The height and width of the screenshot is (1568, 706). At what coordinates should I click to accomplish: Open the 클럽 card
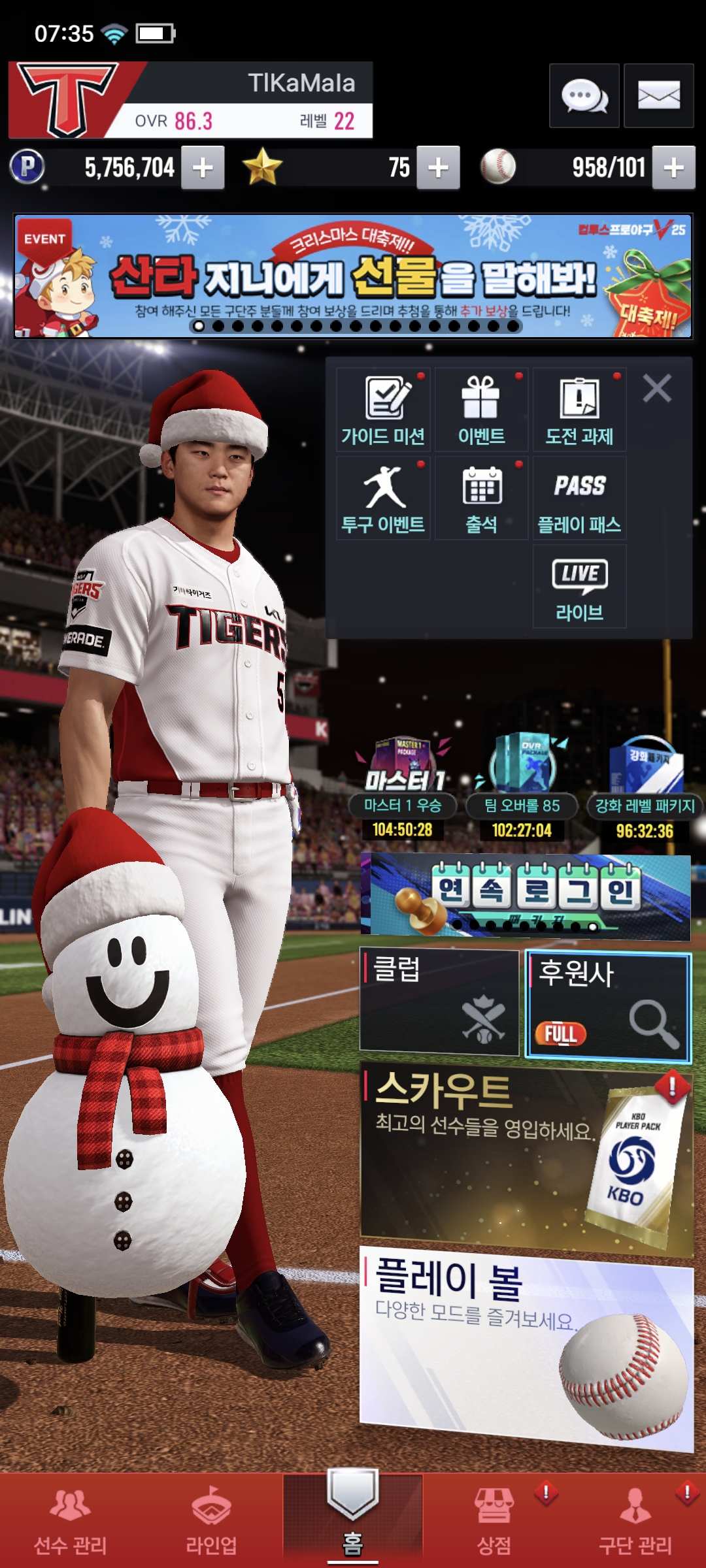coord(439,1001)
